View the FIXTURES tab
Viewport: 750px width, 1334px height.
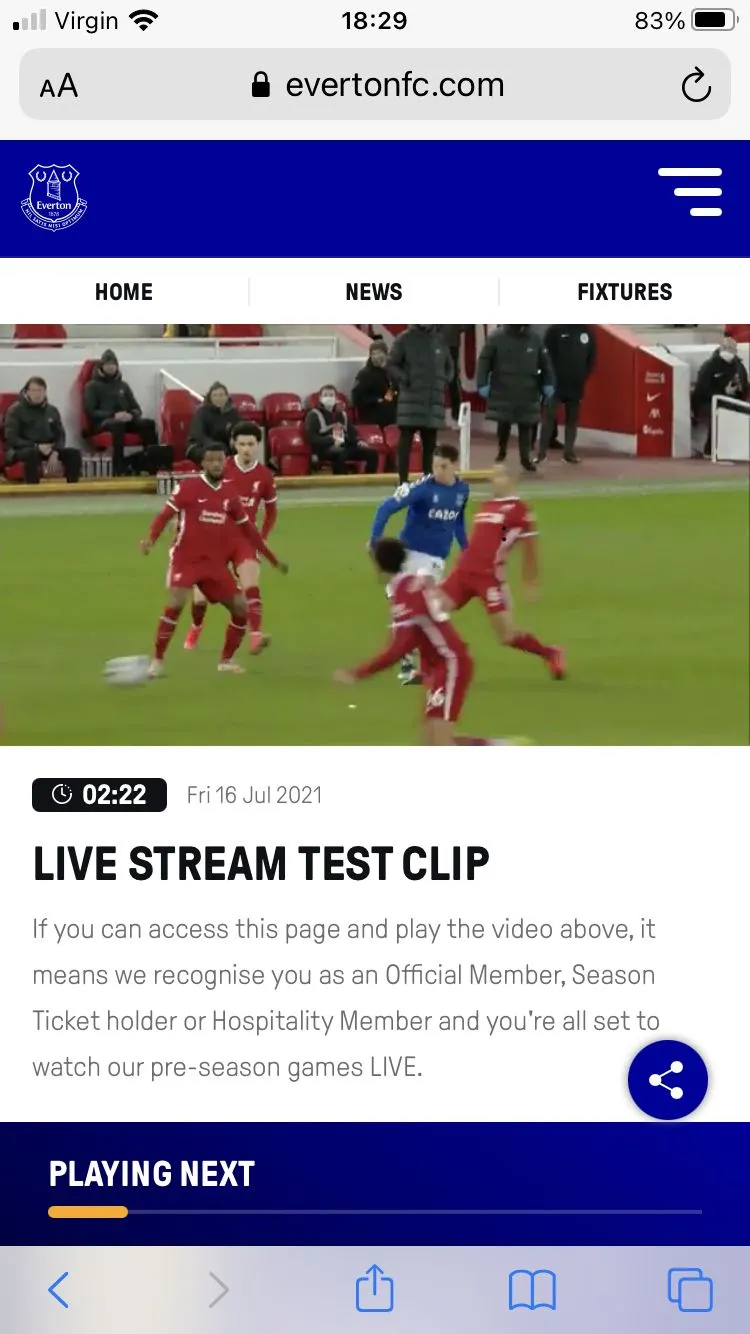(x=624, y=292)
